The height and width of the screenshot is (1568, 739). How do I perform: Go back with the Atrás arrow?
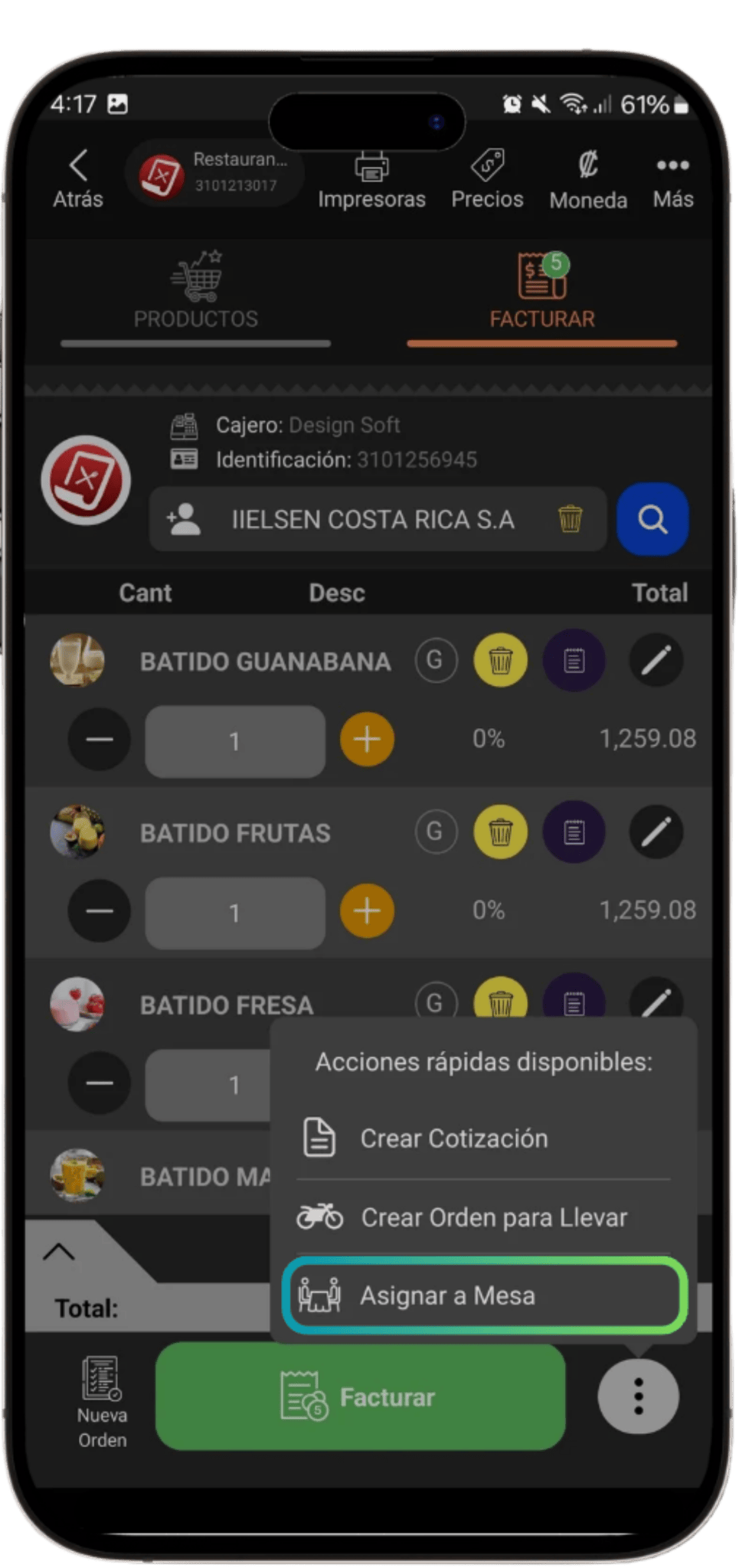(x=78, y=179)
